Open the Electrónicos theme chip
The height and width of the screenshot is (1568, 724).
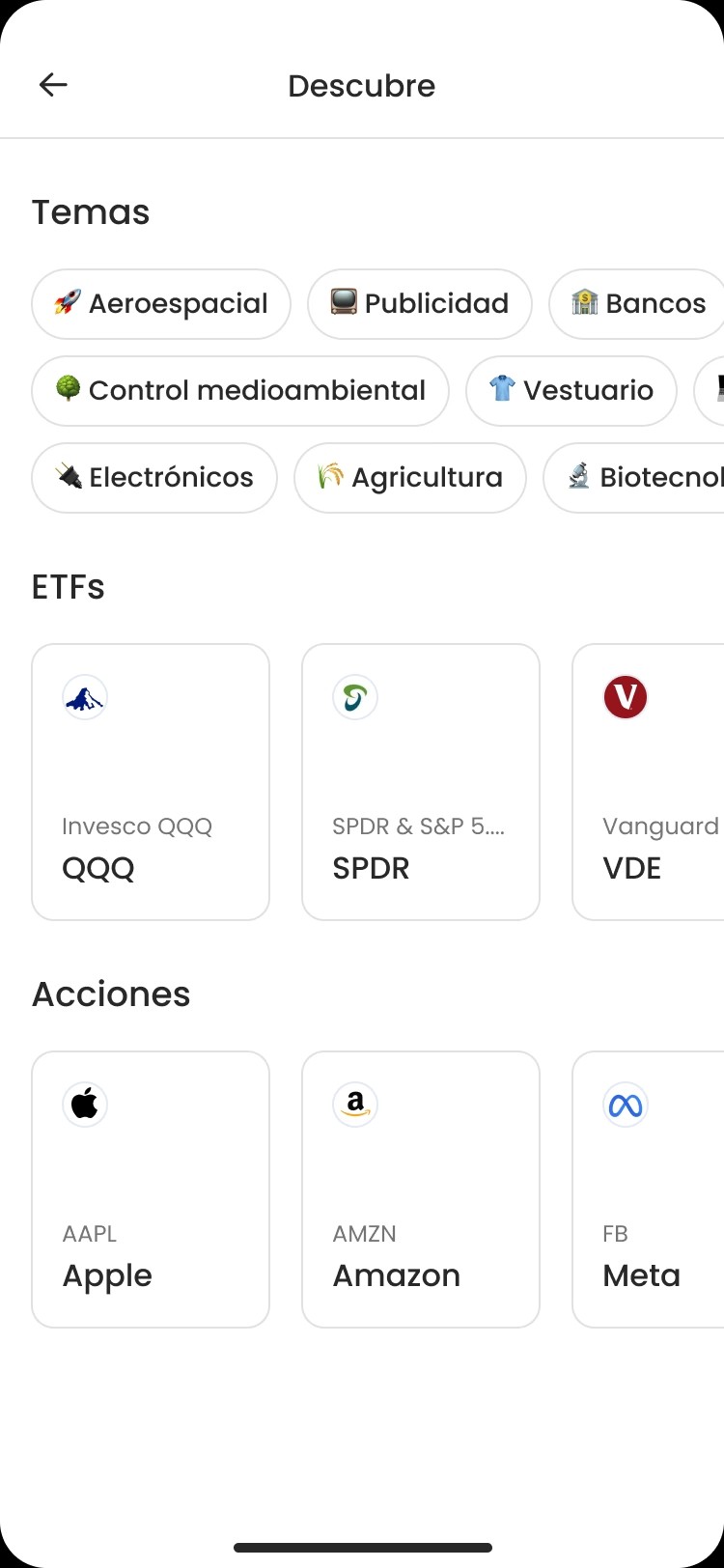coord(154,478)
